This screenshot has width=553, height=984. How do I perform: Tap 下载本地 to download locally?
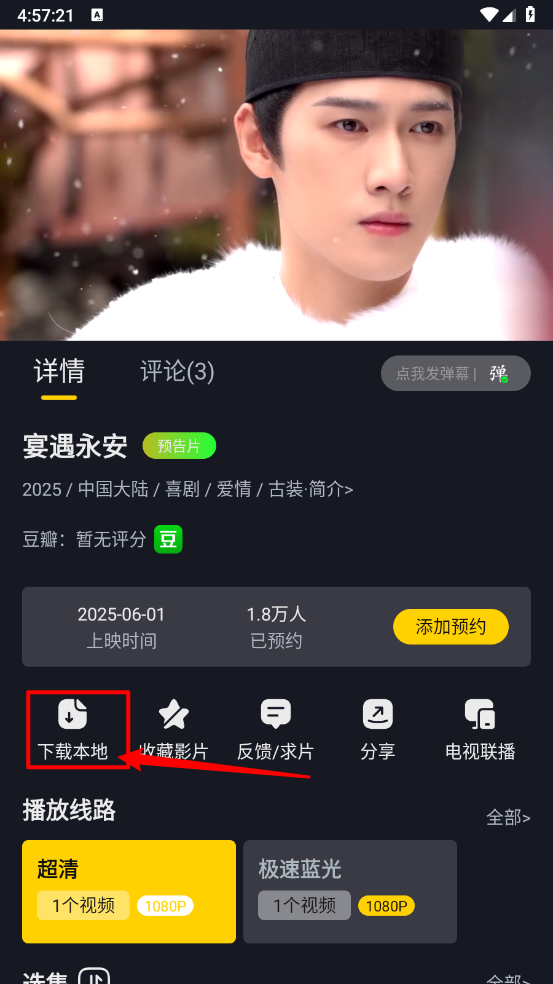coord(72,730)
